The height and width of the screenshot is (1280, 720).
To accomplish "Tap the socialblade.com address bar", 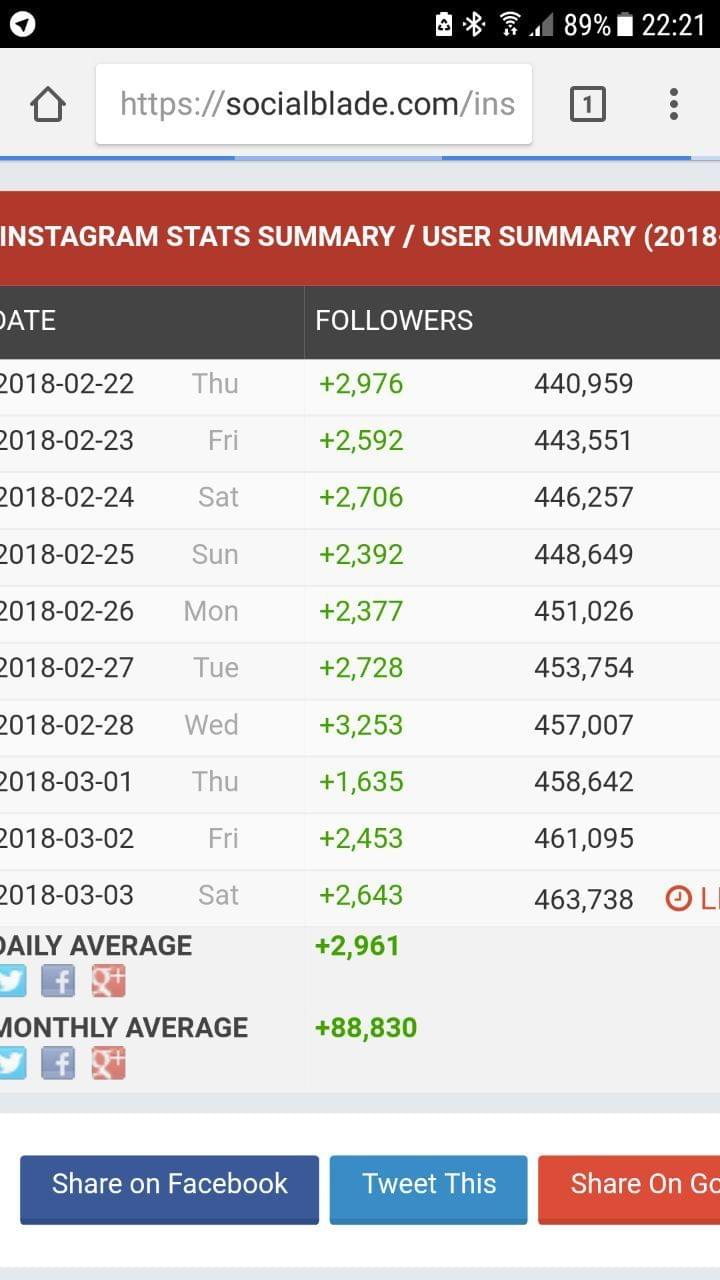I will (x=314, y=104).
